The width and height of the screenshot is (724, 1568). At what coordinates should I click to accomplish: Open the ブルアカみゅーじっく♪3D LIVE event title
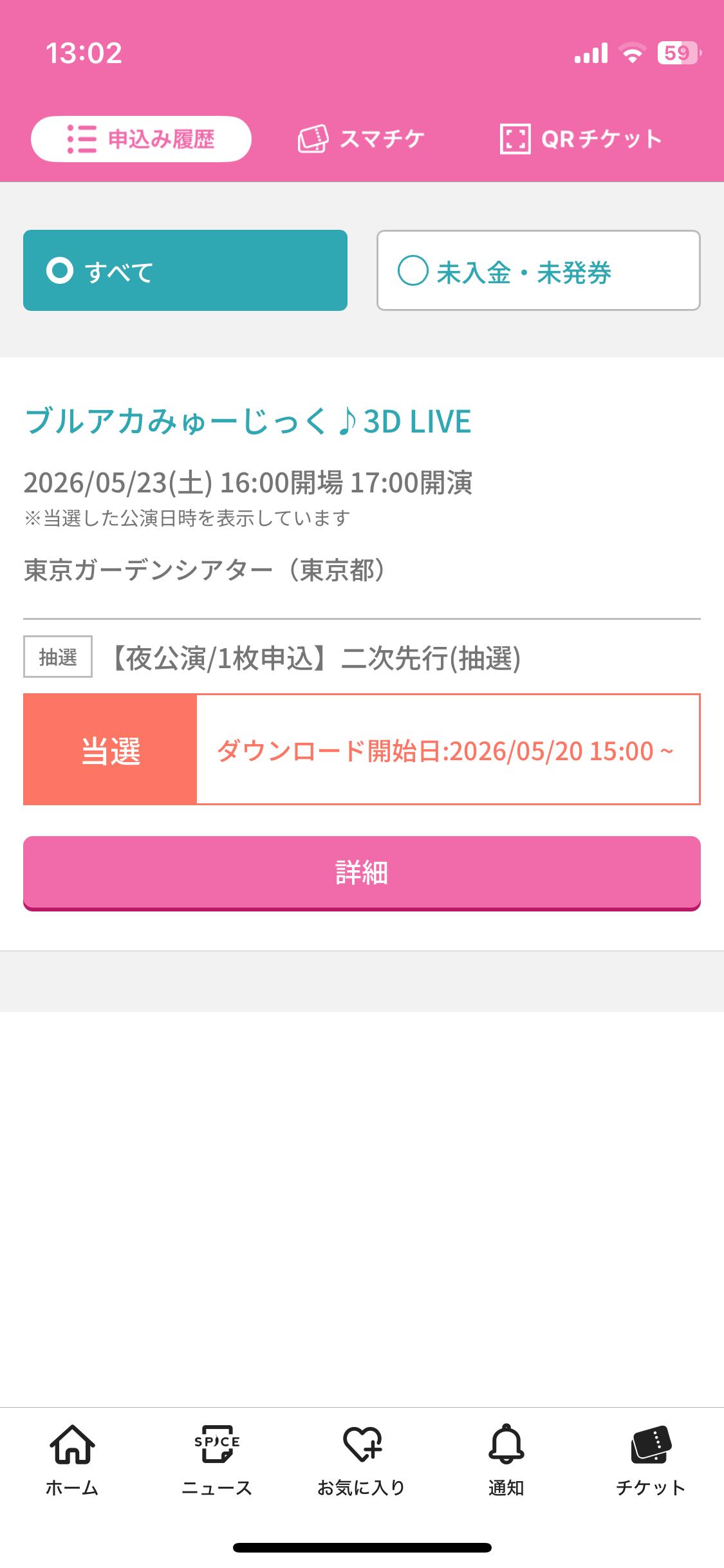(x=248, y=422)
